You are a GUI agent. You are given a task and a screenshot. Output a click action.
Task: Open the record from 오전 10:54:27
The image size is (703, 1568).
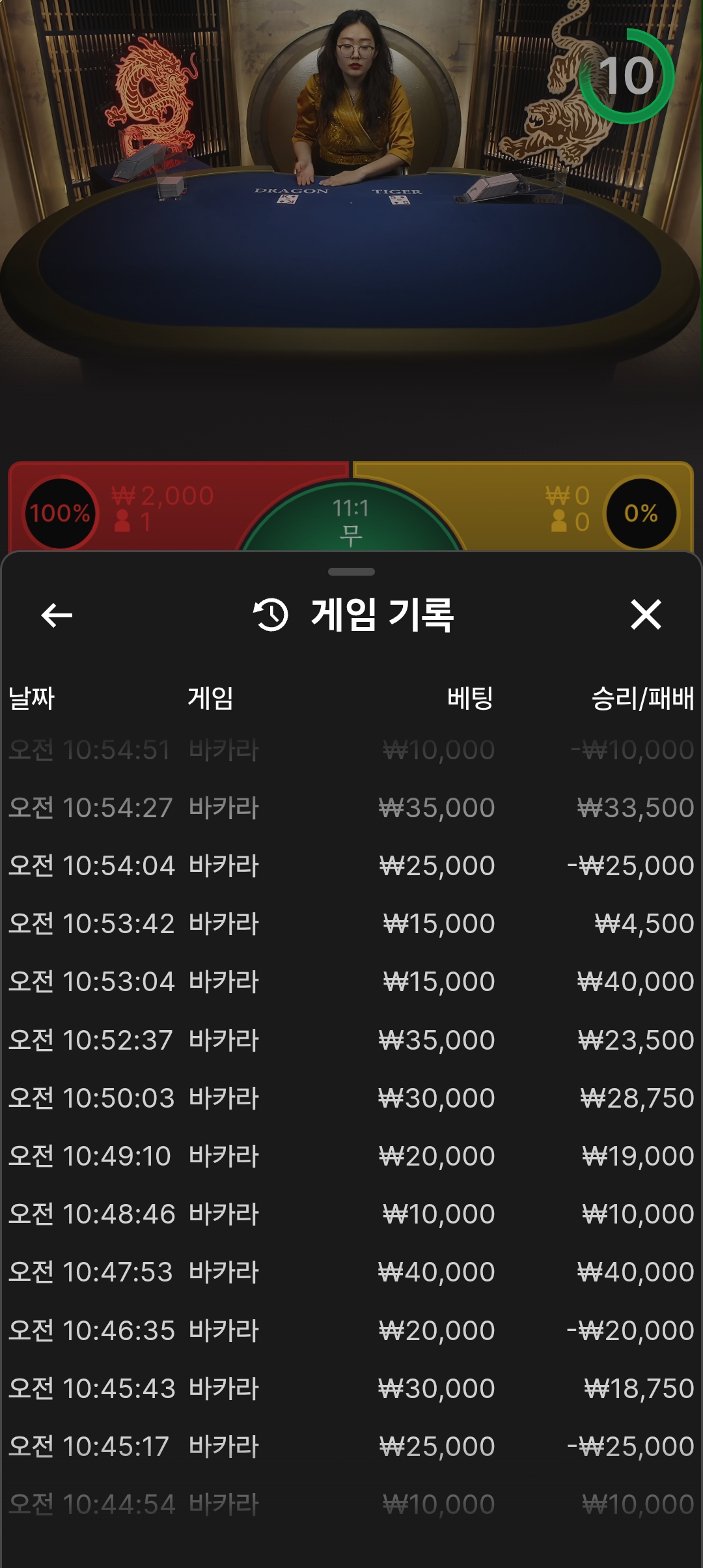point(351,808)
